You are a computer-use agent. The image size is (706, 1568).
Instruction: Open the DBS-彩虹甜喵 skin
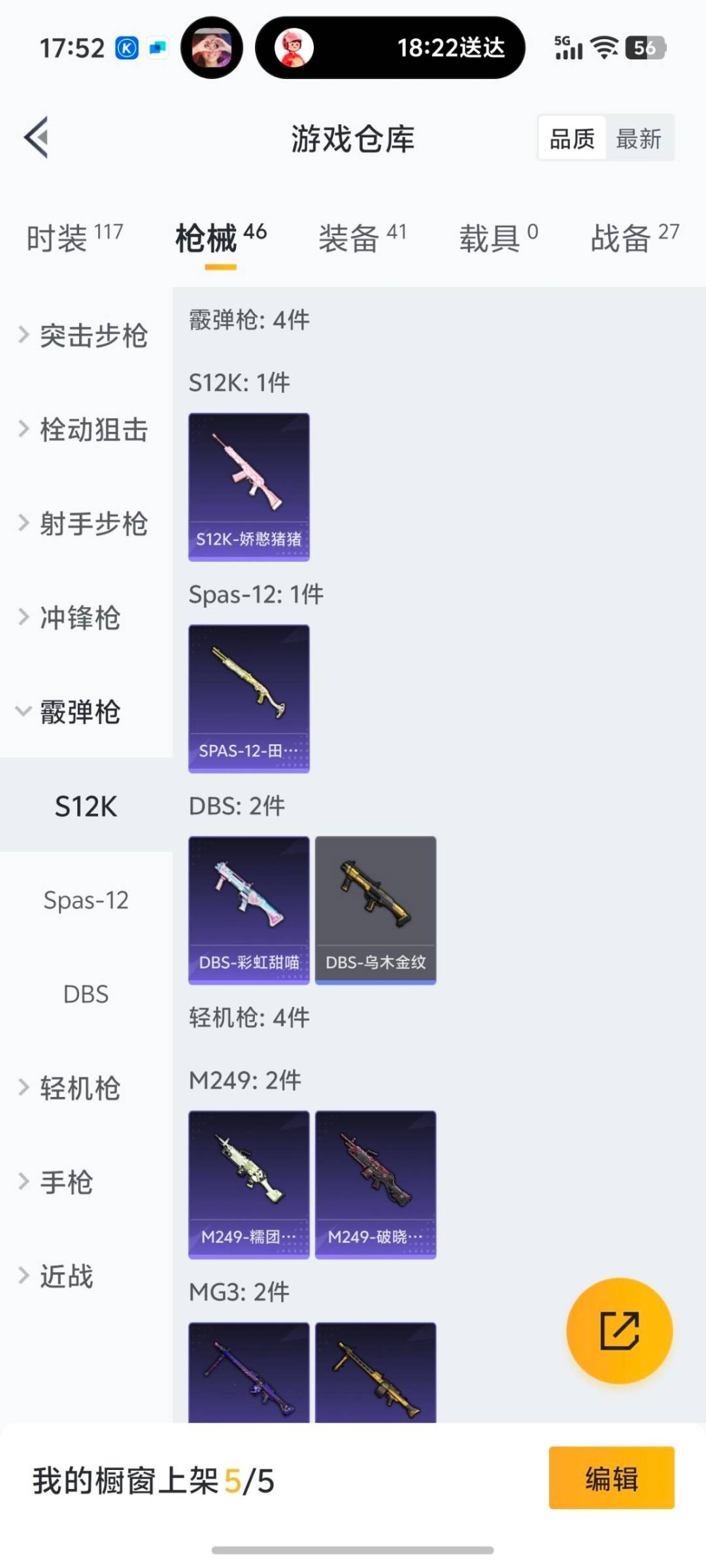(x=248, y=909)
